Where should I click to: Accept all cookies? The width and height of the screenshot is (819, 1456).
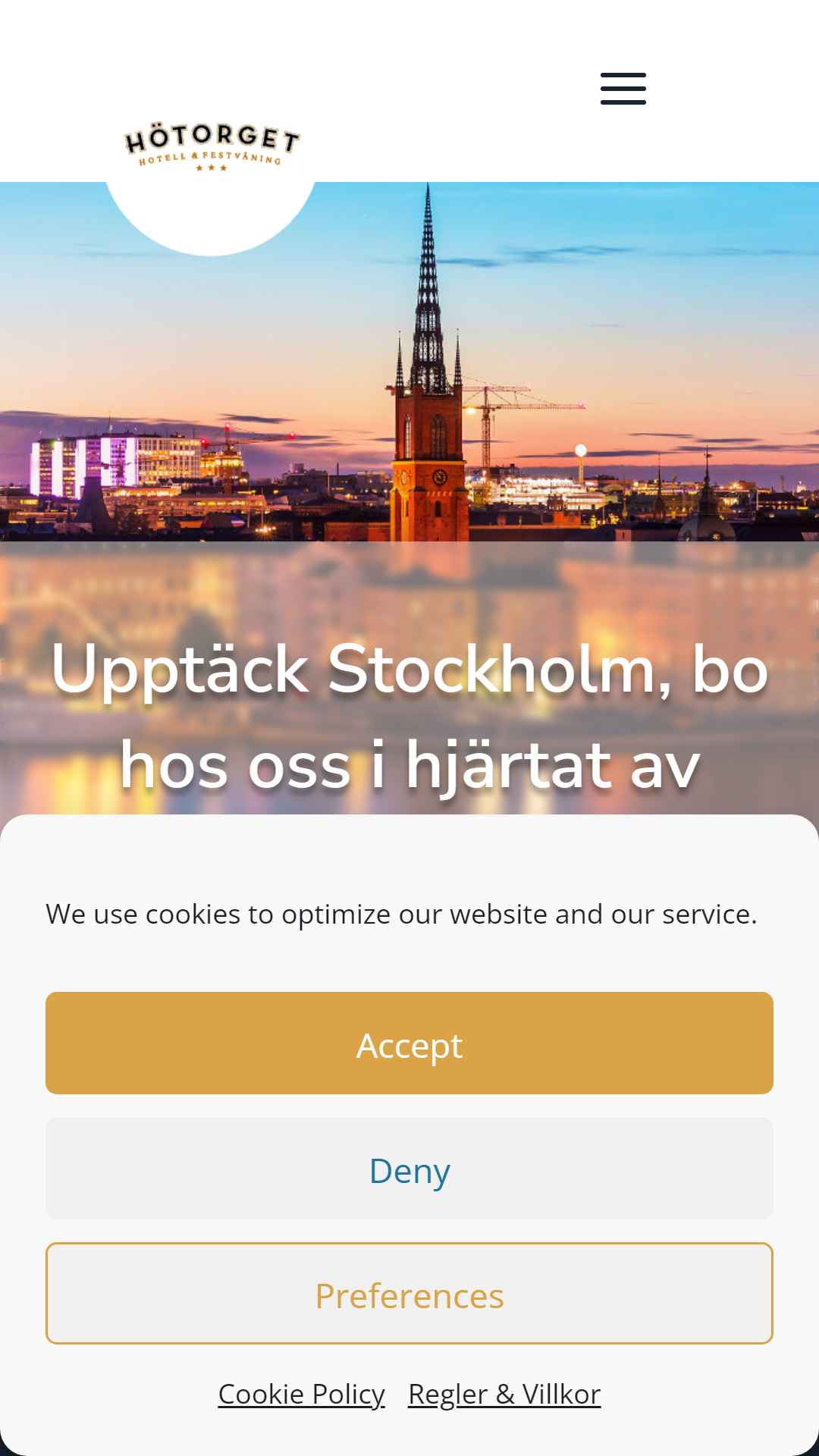[x=409, y=1043]
